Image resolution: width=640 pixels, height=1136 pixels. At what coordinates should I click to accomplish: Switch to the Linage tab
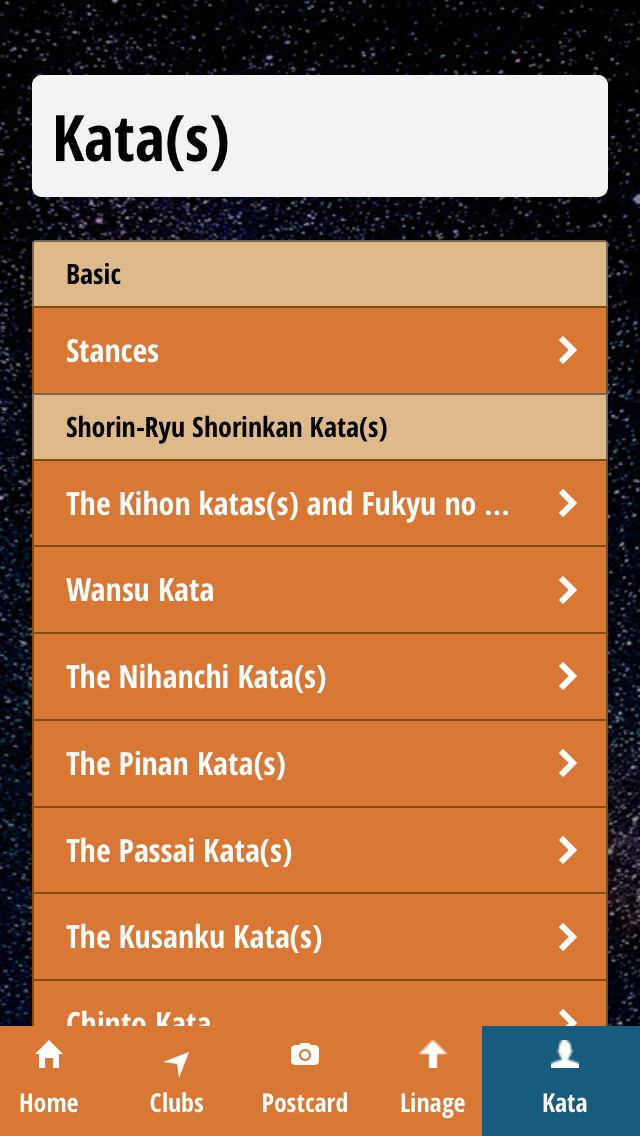coord(432,1081)
